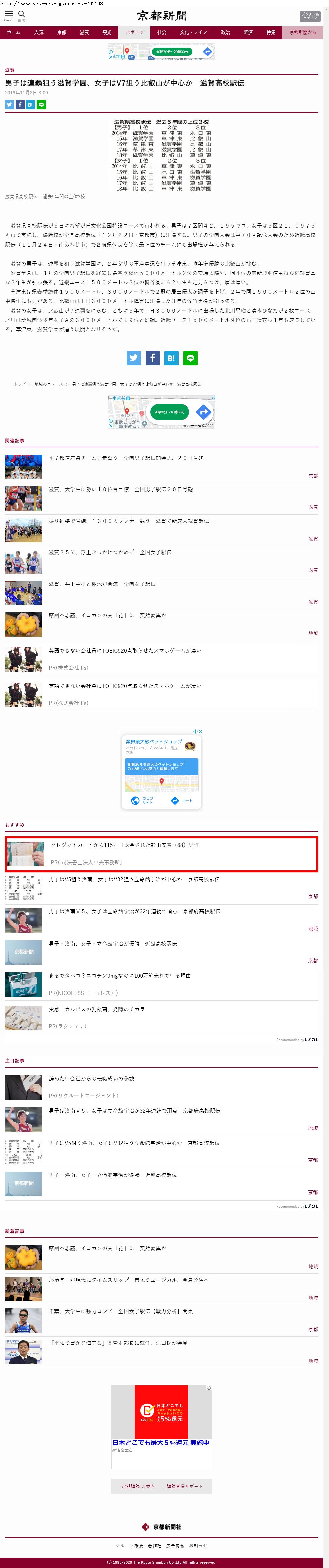Image resolution: width=329 pixels, height=1568 pixels.
Task: Open article 滋賀35位、浮上きっかけつかめず
Action: click(109, 552)
